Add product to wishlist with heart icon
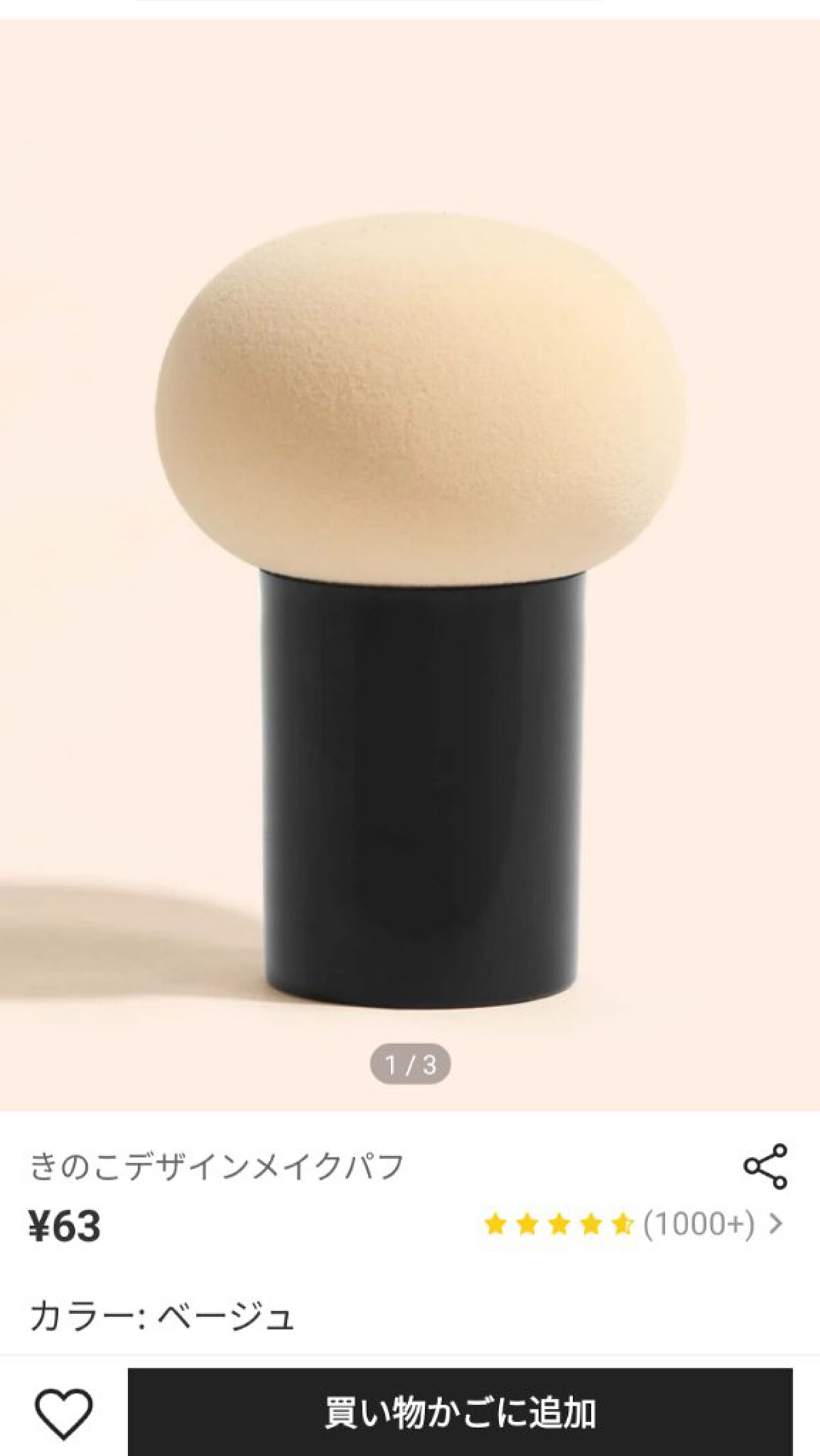The height and width of the screenshot is (1456, 820). [x=64, y=1413]
